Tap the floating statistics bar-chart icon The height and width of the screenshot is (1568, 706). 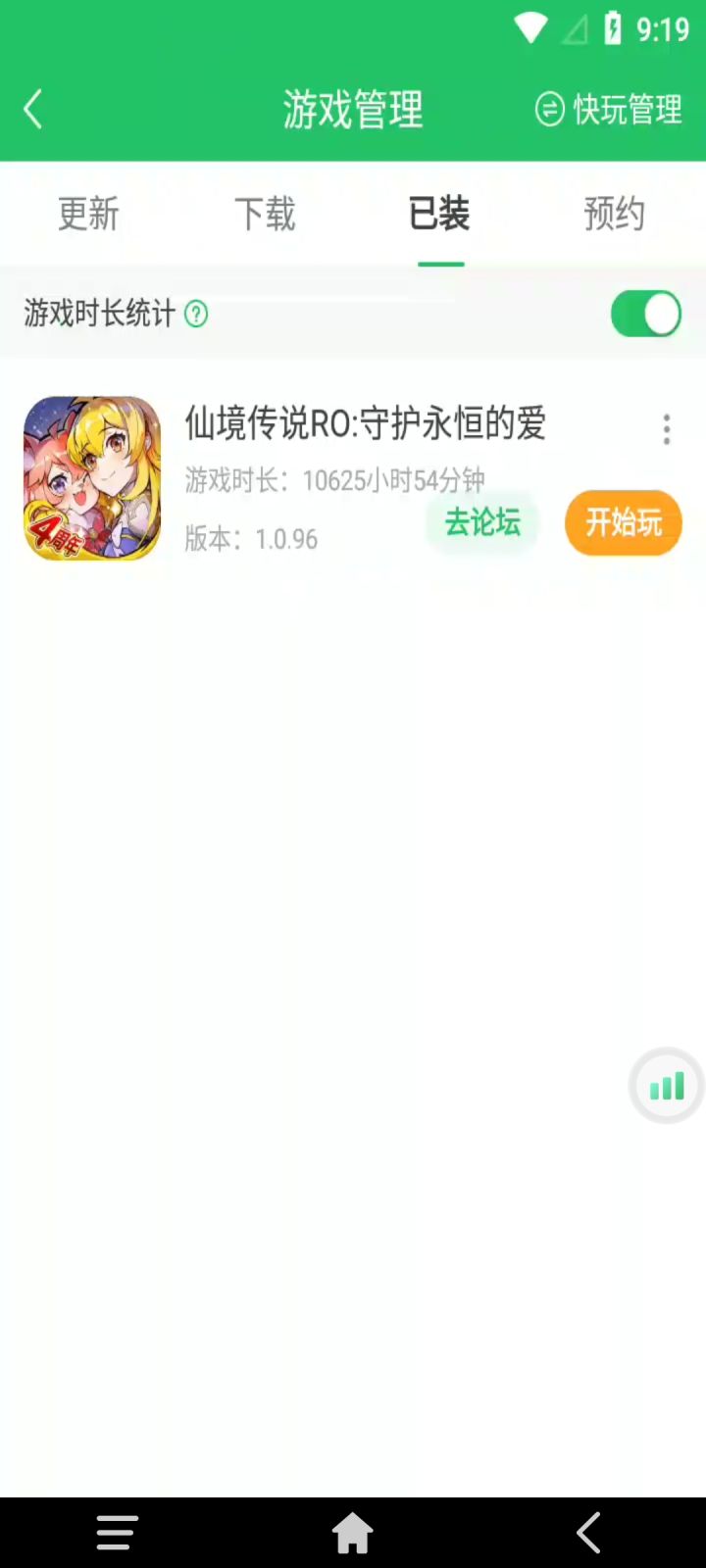[x=666, y=1085]
